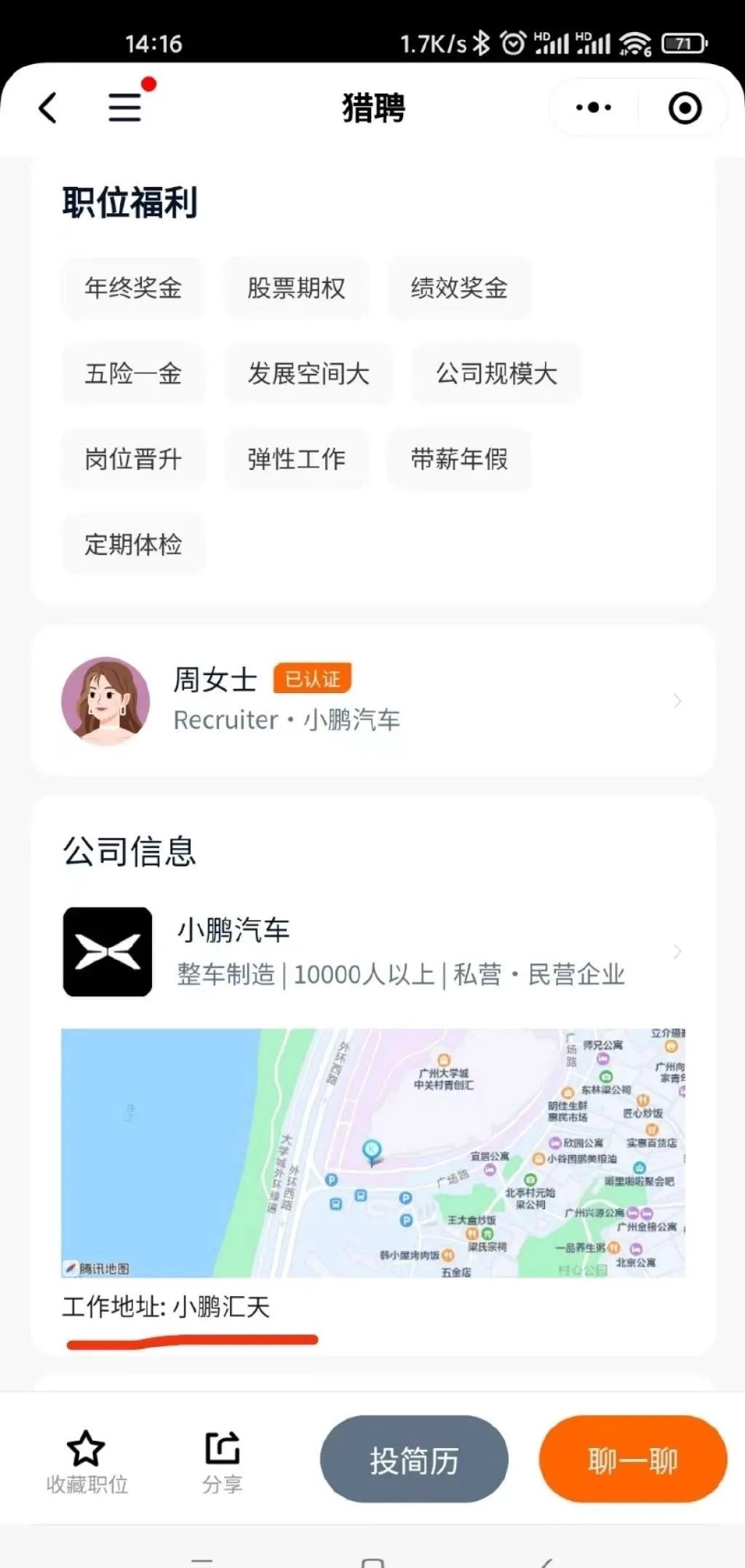Go back using the top-left arrow
The height and width of the screenshot is (1568, 745).
pyautogui.click(x=48, y=108)
